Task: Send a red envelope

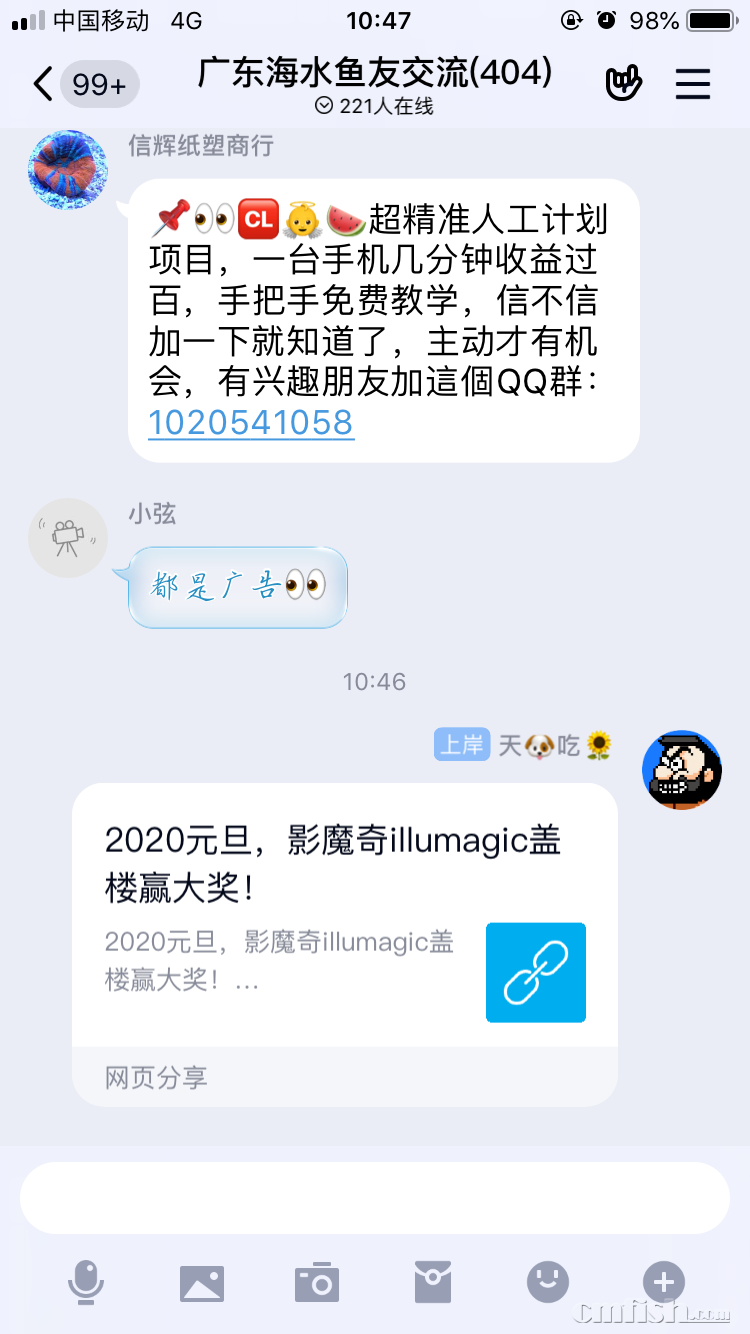Action: tap(432, 1282)
